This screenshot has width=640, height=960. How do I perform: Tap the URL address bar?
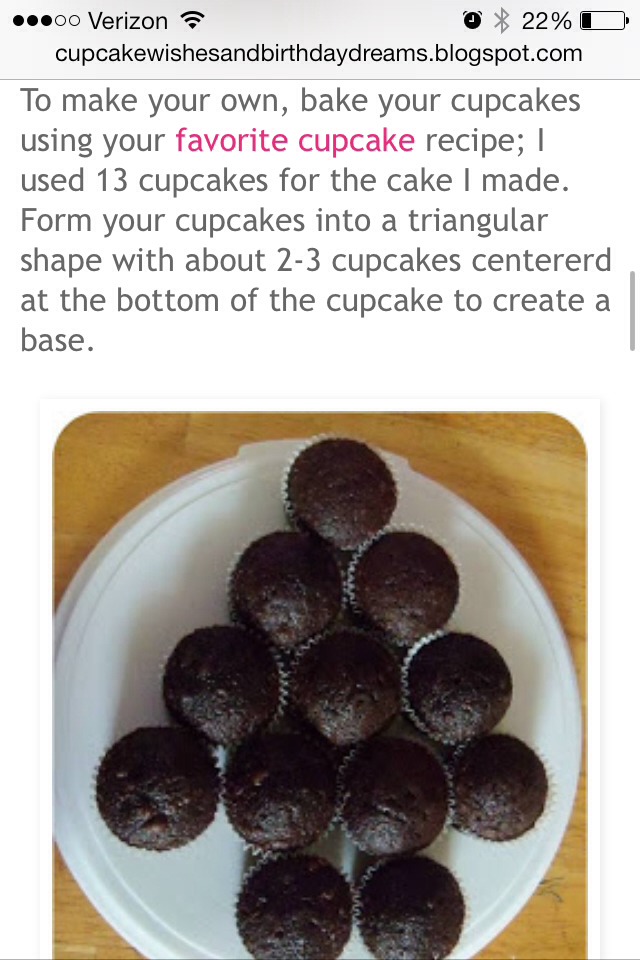tap(318, 54)
